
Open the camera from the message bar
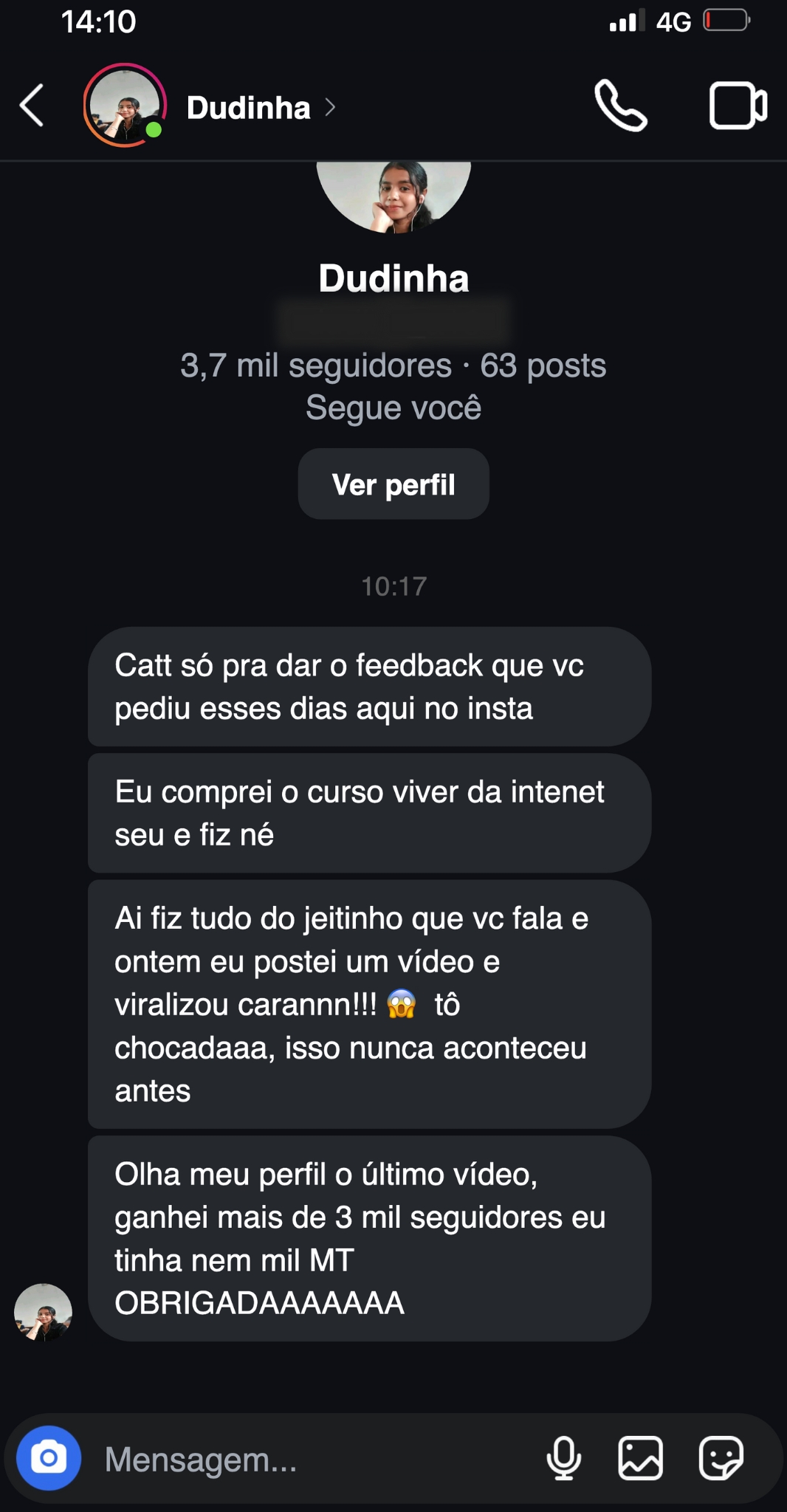(x=49, y=1458)
